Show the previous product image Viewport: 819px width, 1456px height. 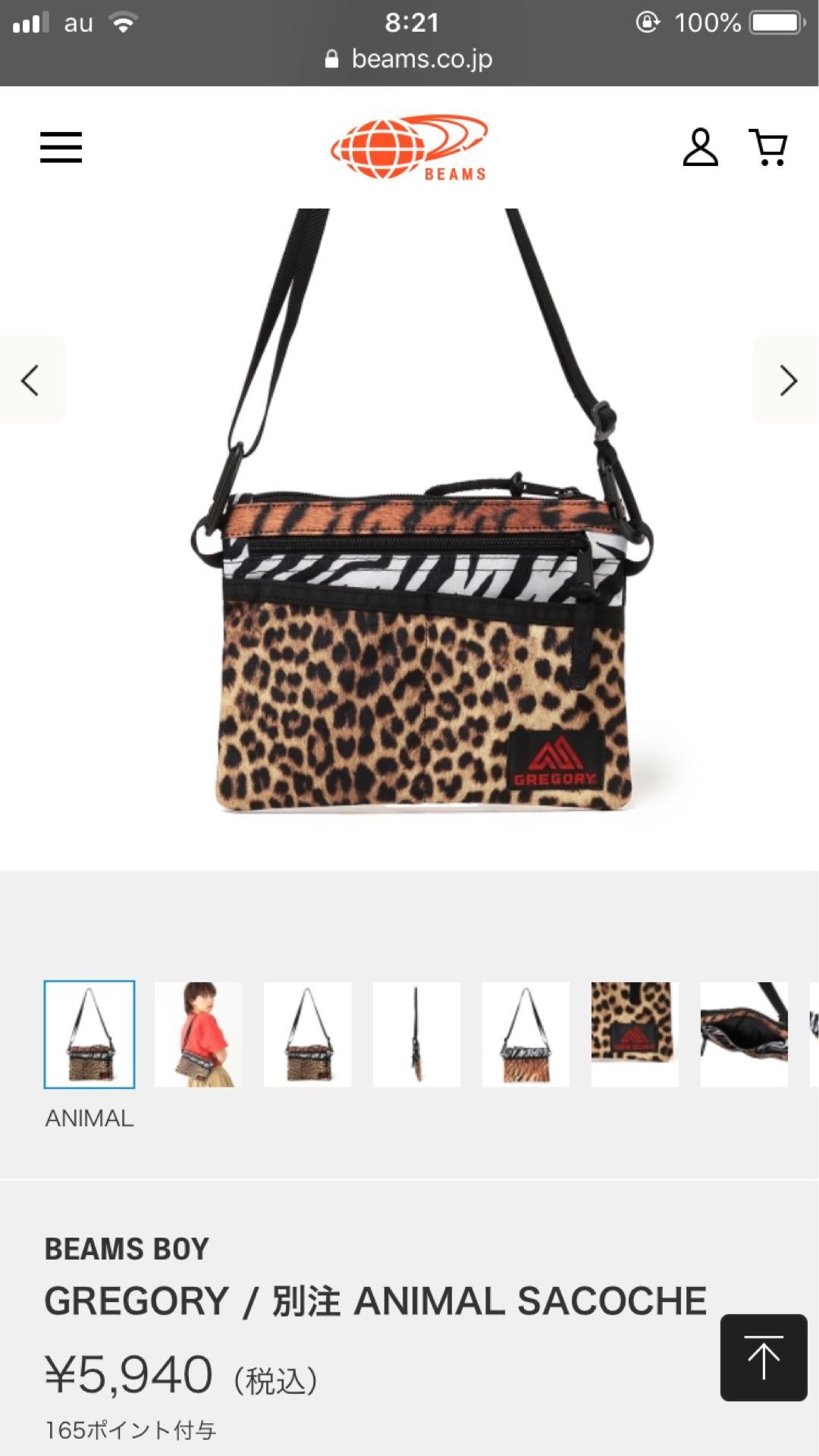31,380
